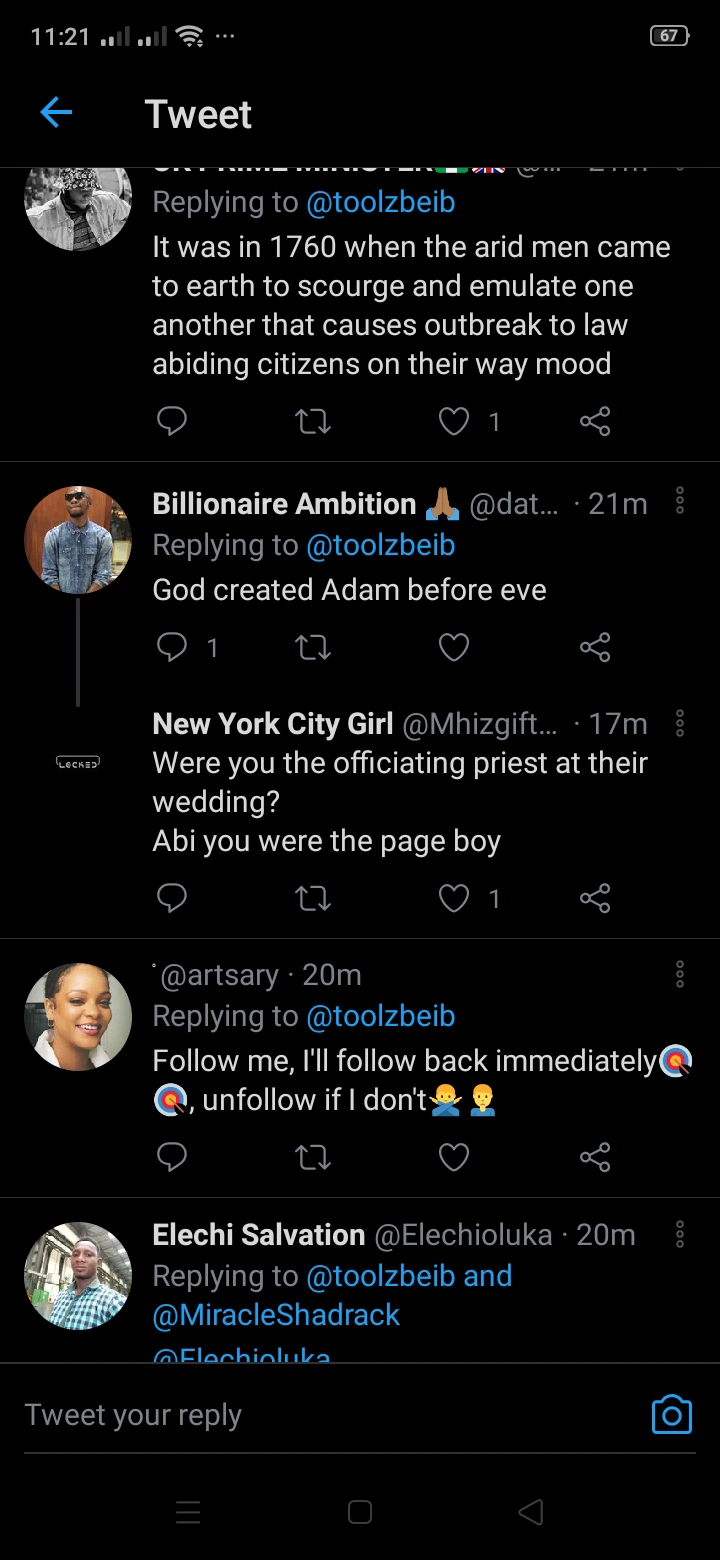Viewport: 720px width, 1560px height.
Task: Open overflow menu on Billionaire Ambition's tweet
Action: click(680, 501)
